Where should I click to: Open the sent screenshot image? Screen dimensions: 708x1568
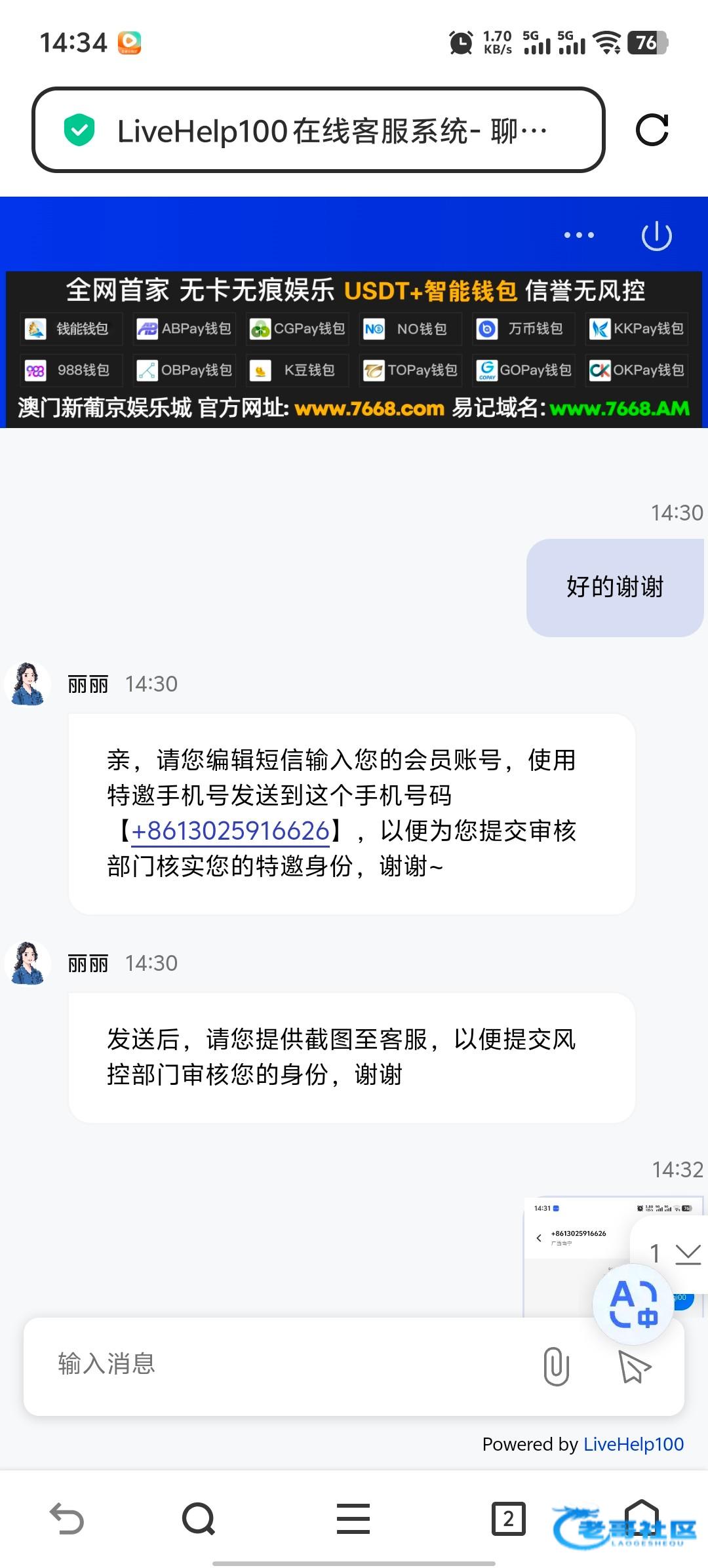click(x=574, y=1255)
